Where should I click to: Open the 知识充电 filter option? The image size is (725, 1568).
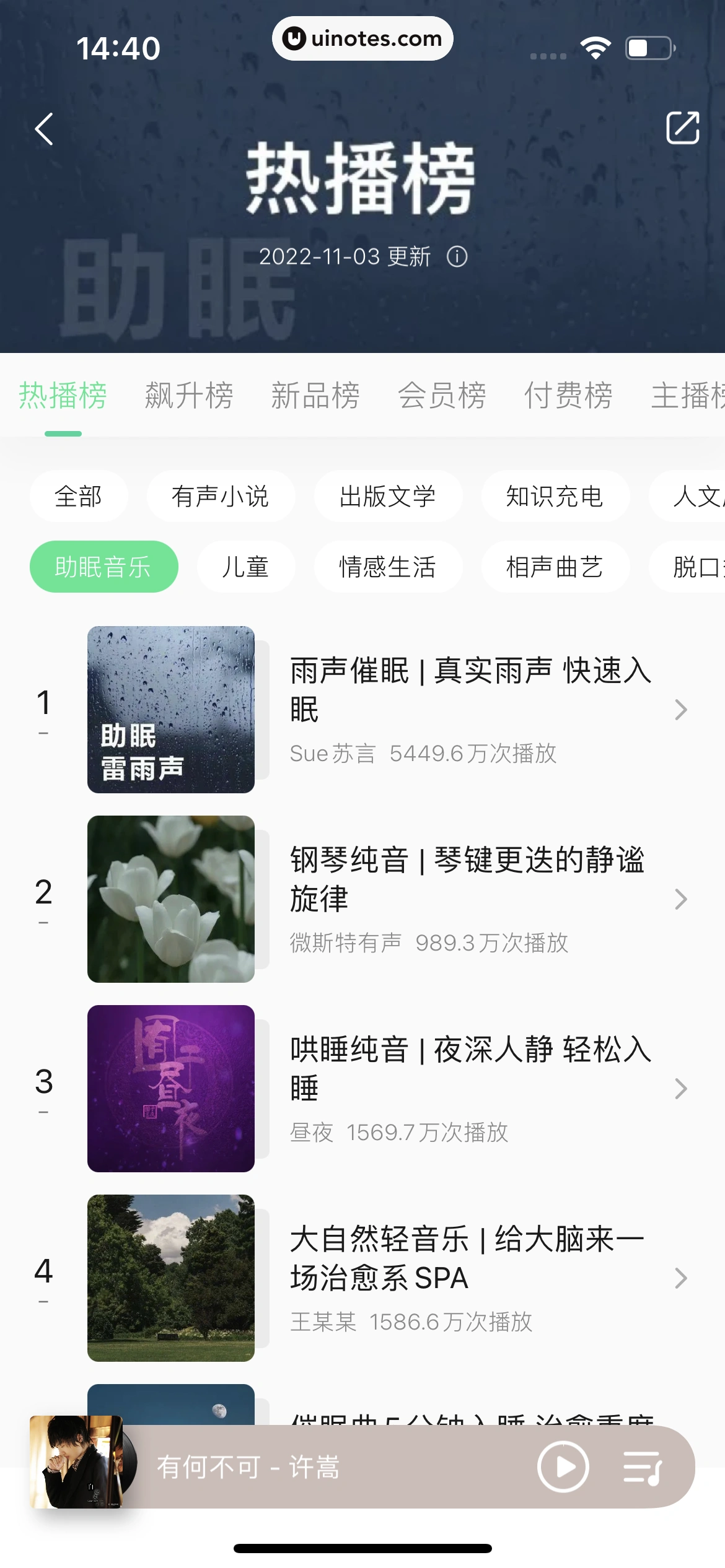[x=555, y=495]
